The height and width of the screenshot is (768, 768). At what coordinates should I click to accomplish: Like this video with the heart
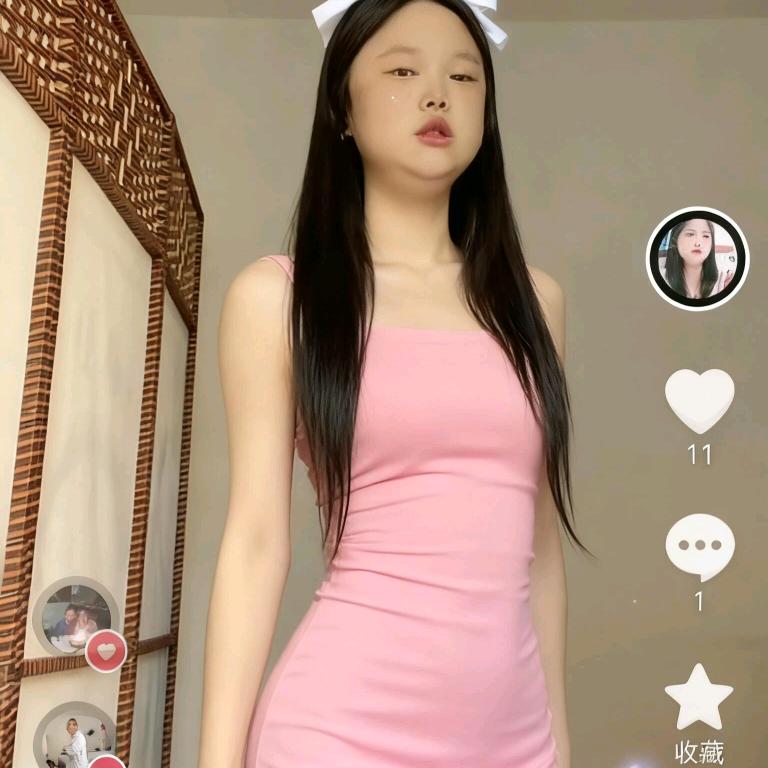coord(699,400)
